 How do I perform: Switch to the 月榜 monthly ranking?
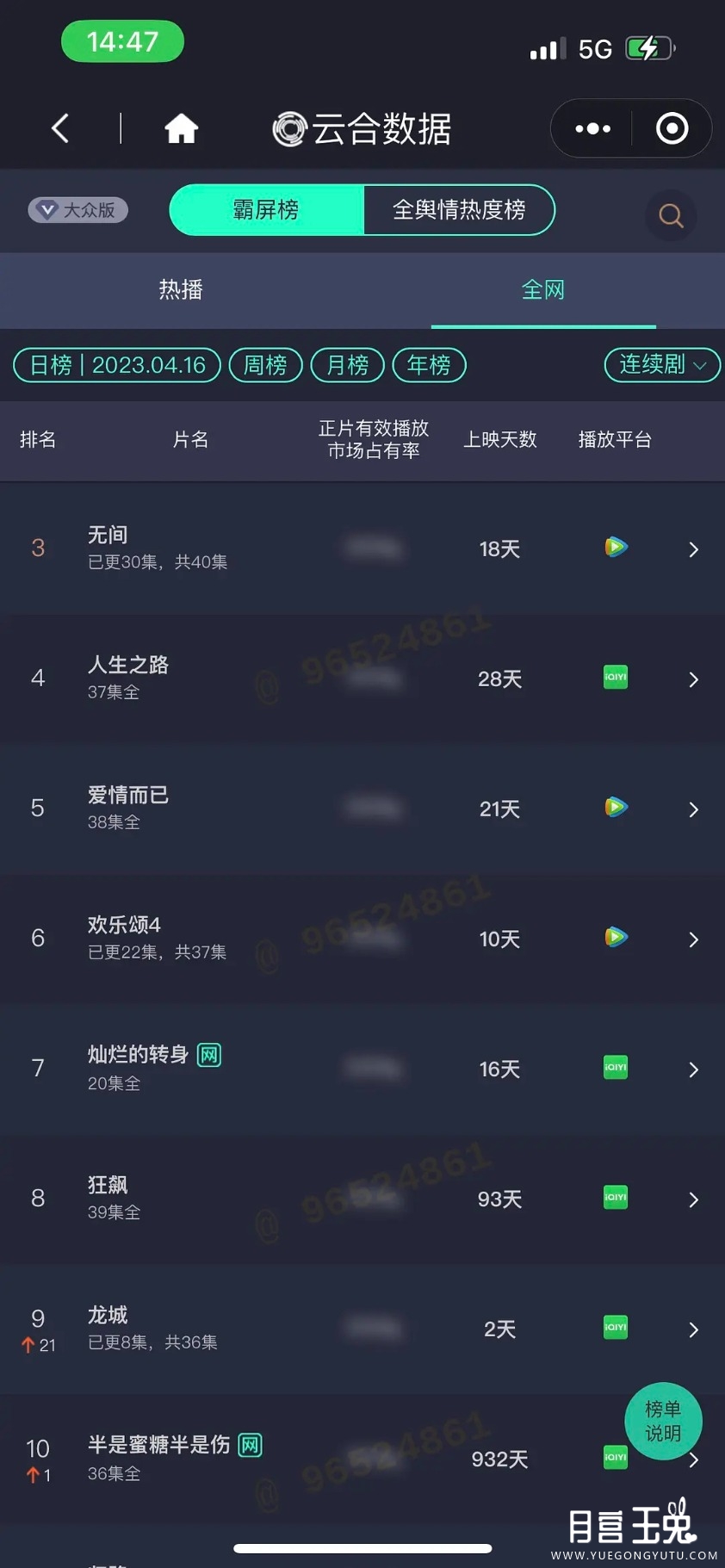click(x=347, y=365)
